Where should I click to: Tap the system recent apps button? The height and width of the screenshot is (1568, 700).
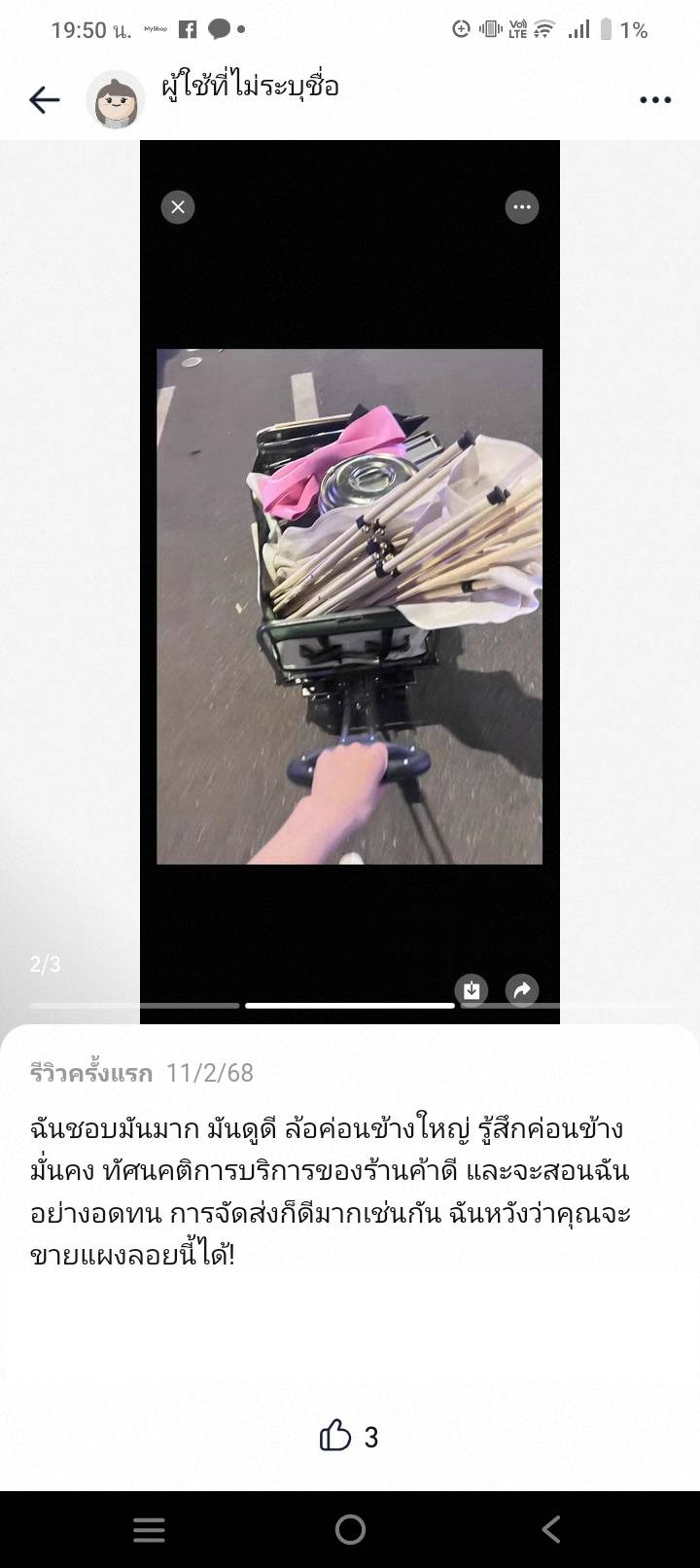(149, 1529)
